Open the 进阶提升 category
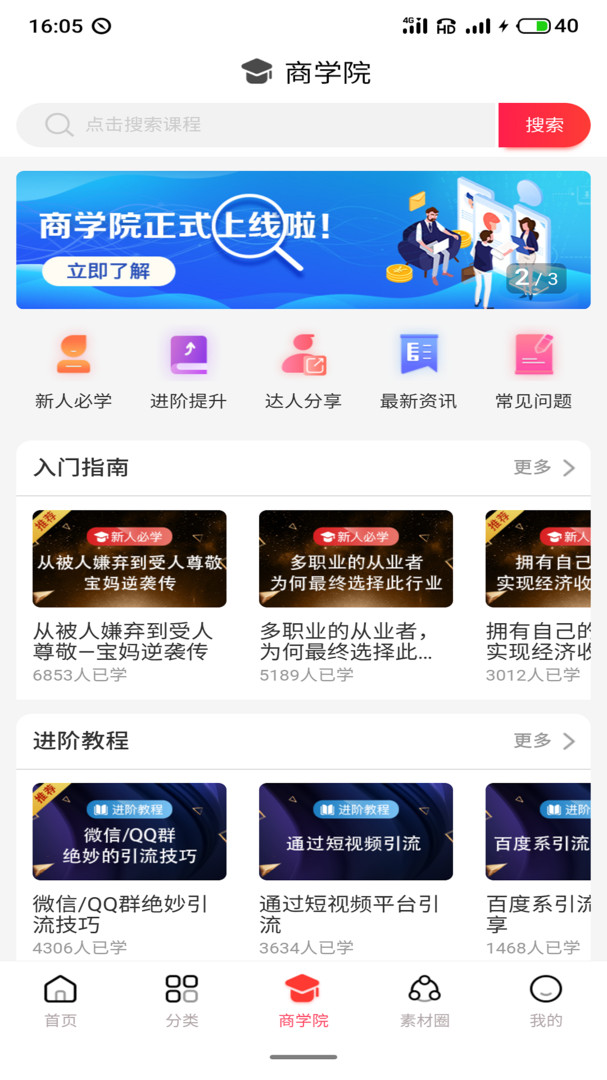The width and height of the screenshot is (607, 1080). click(188, 370)
